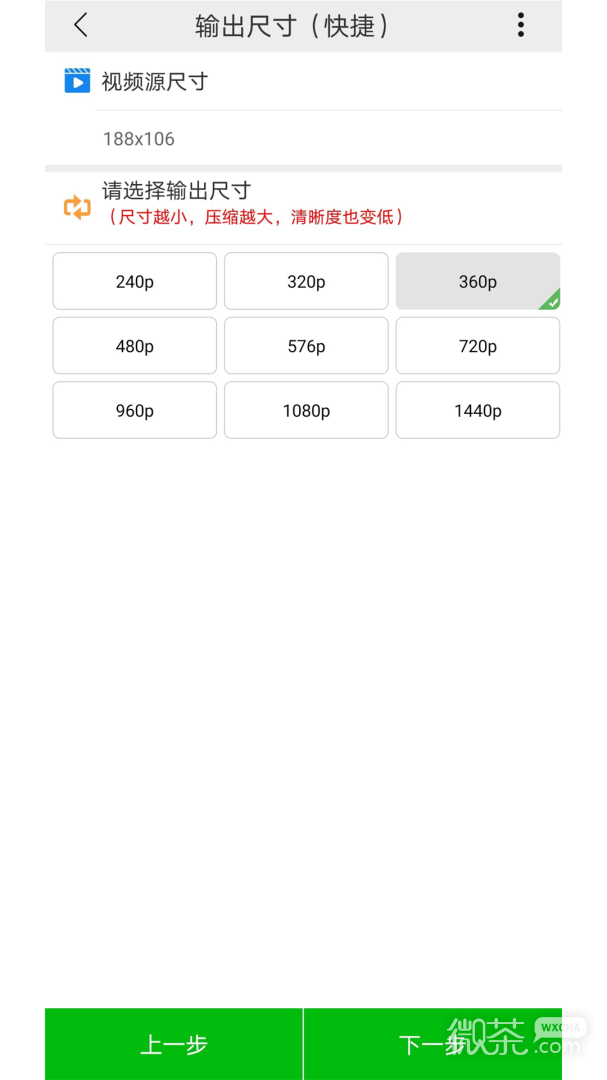Return to previous step with 上一步
This screenshot has width=607, height=1080.
tap(174, 1044)
